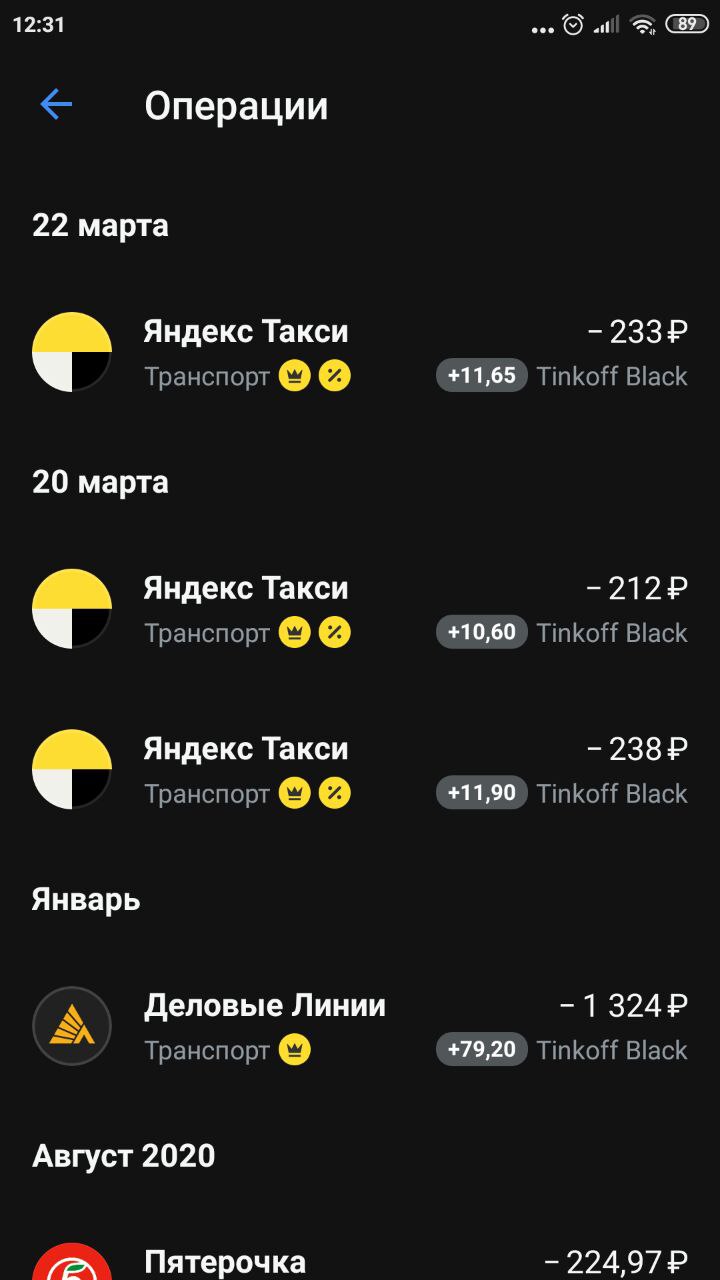Go back from the Операции screen
This screenshot has width=720, height=1280.
56,105
